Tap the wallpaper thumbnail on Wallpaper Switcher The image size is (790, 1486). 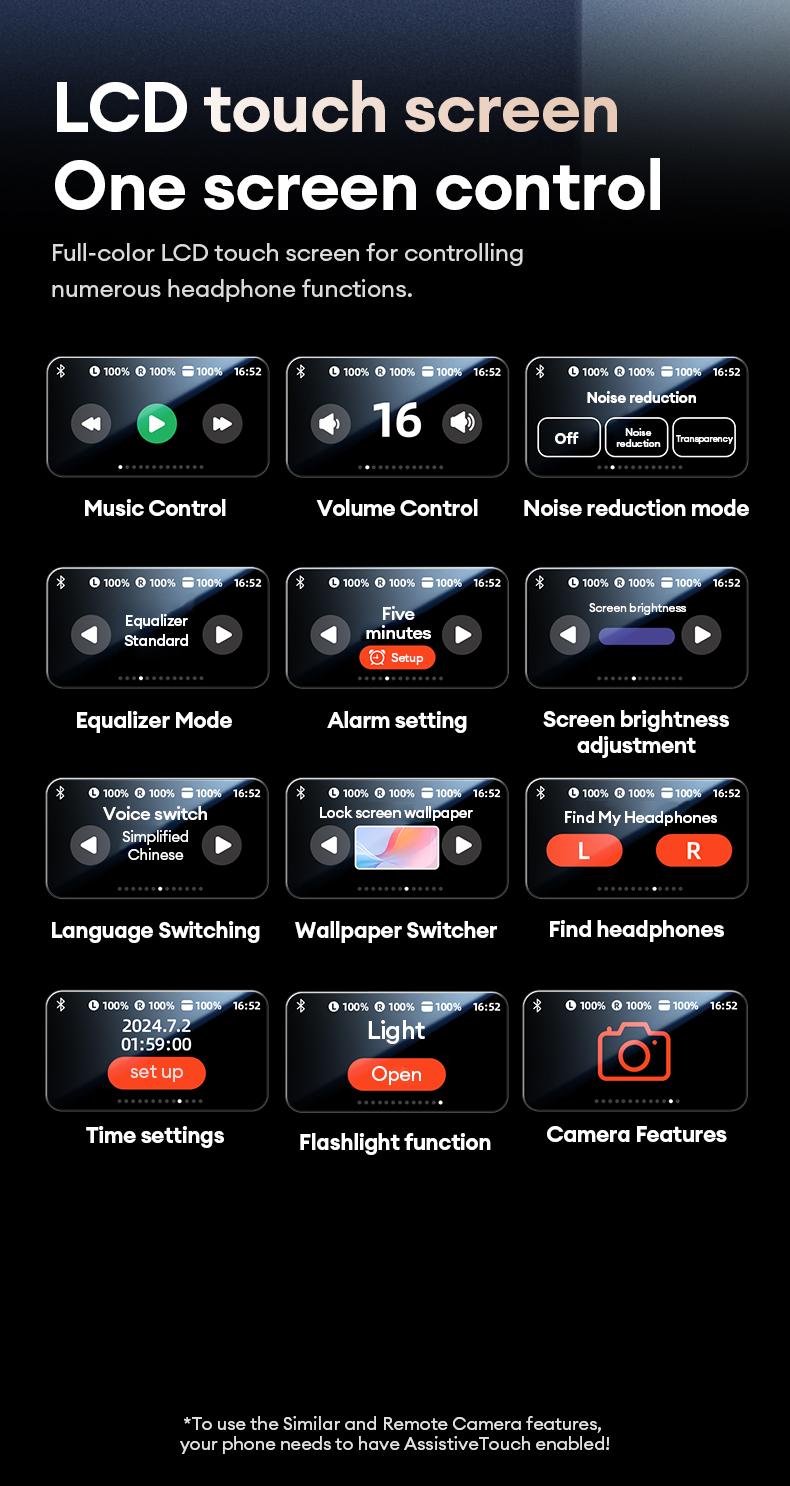tap(397, 848)
